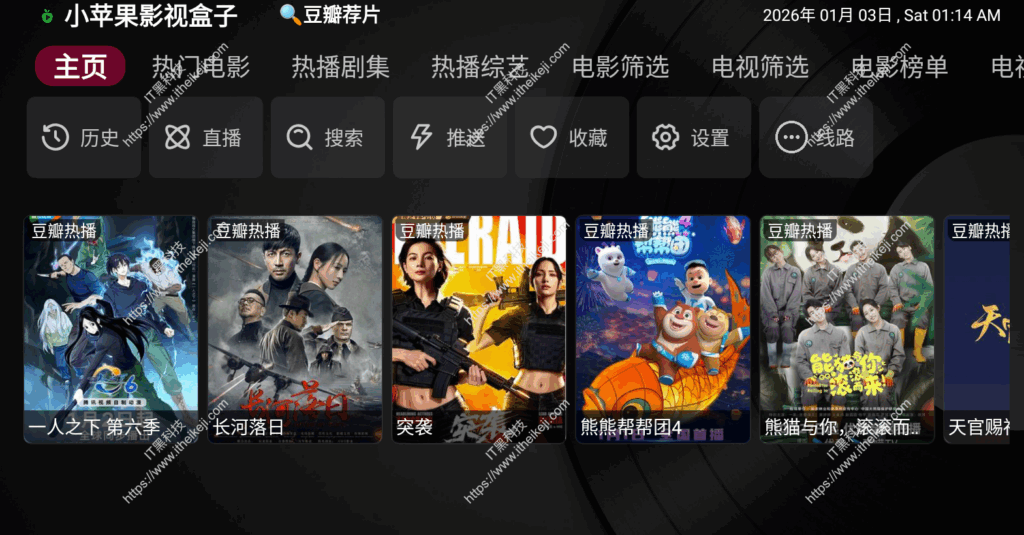
Task: Select the 主页 tab
Action: (x=80, y=67)
